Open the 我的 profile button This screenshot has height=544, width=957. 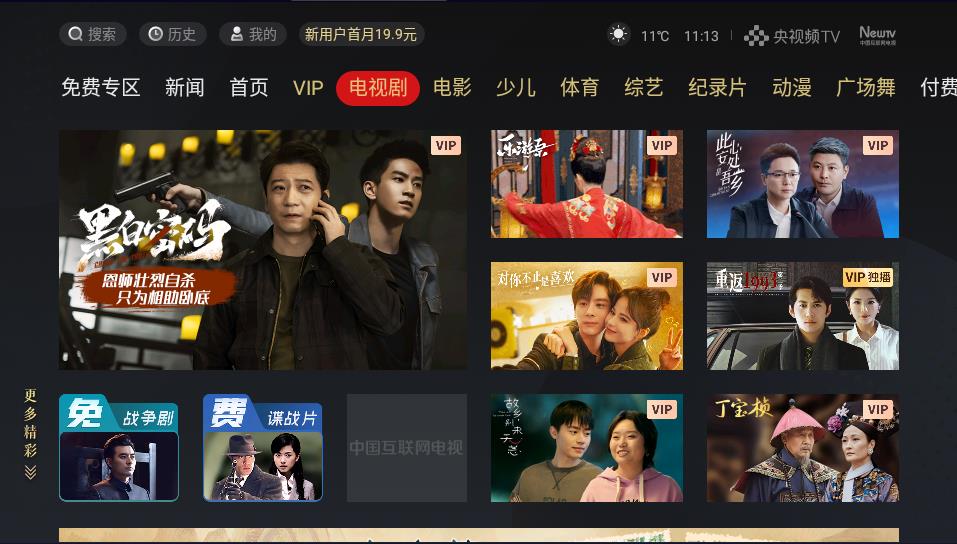(x=252, y=34)
